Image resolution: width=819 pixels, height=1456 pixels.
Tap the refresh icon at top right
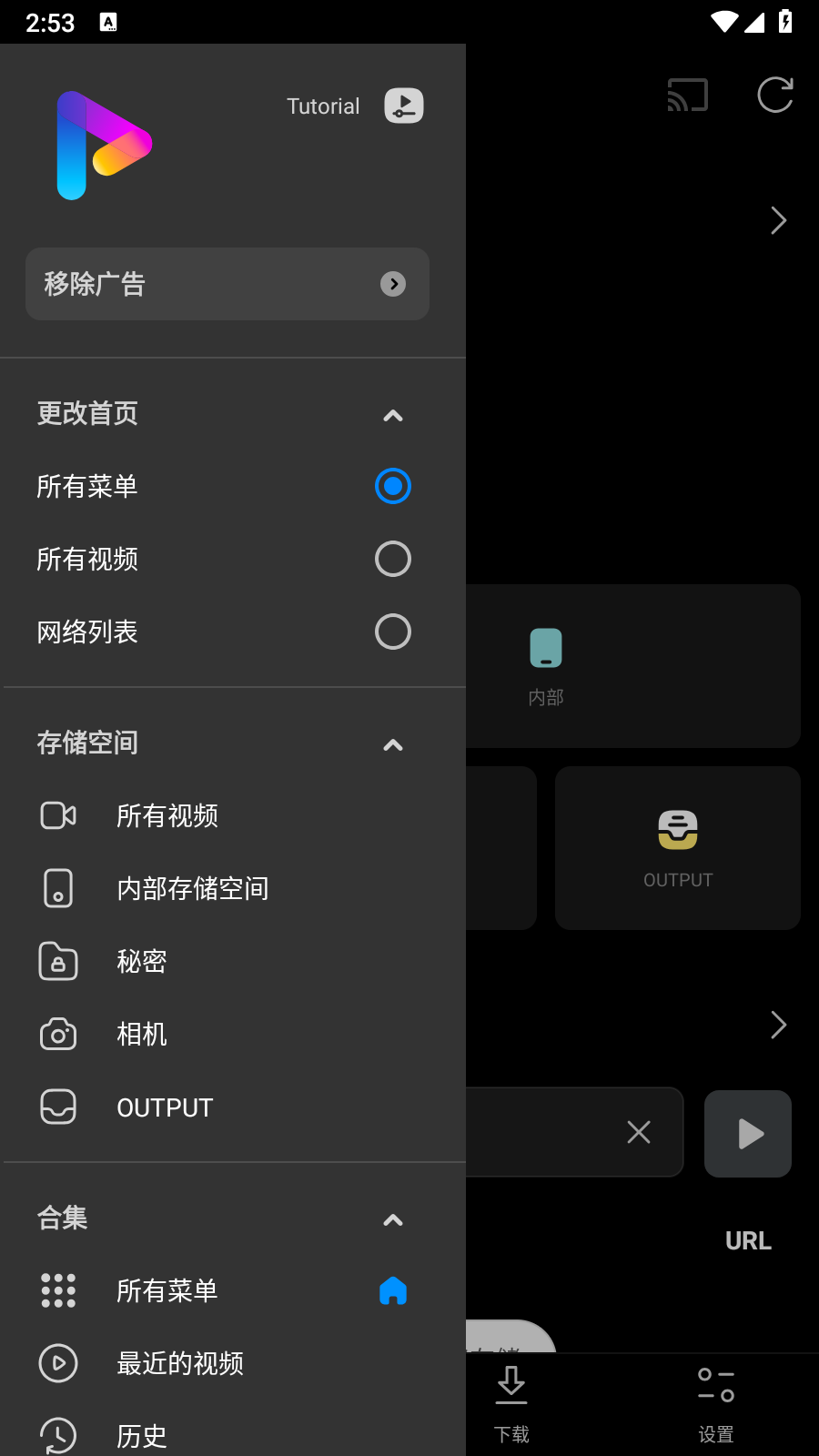[x=774, y=94]
